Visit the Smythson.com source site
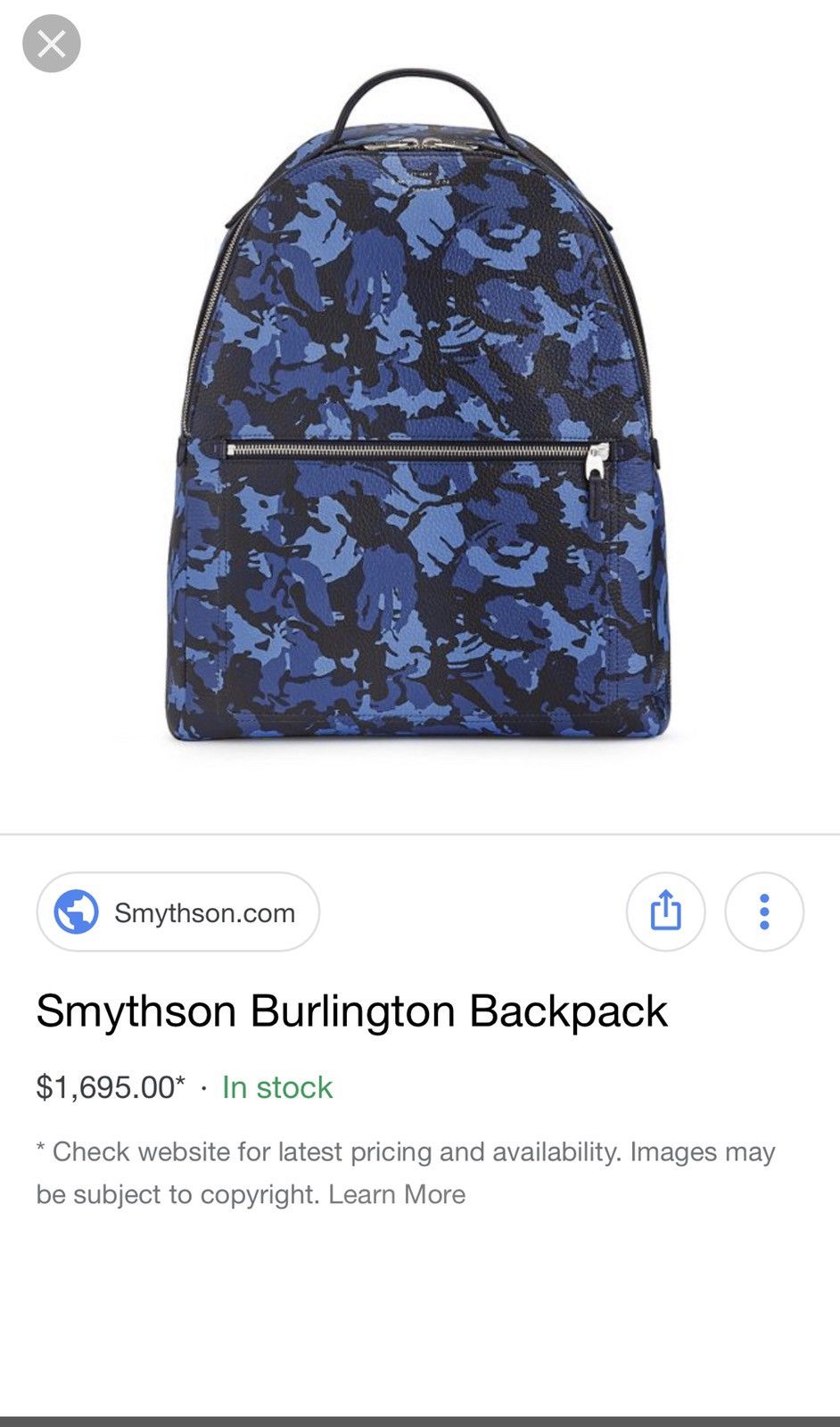Image resolution: width=840 pixels, height=1427 pixels. [178, 912]
